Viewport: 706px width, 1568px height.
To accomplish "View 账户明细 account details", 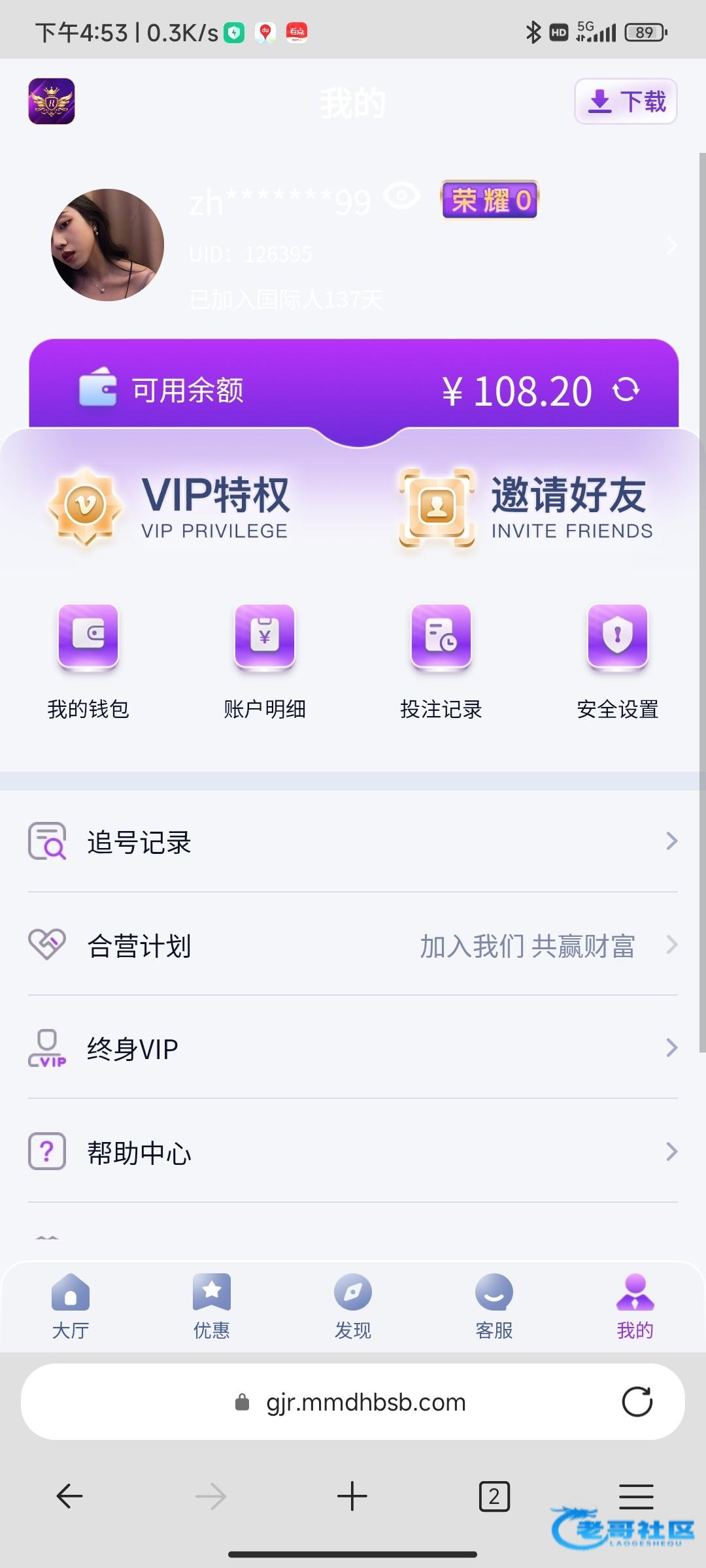I will (265, 660).
